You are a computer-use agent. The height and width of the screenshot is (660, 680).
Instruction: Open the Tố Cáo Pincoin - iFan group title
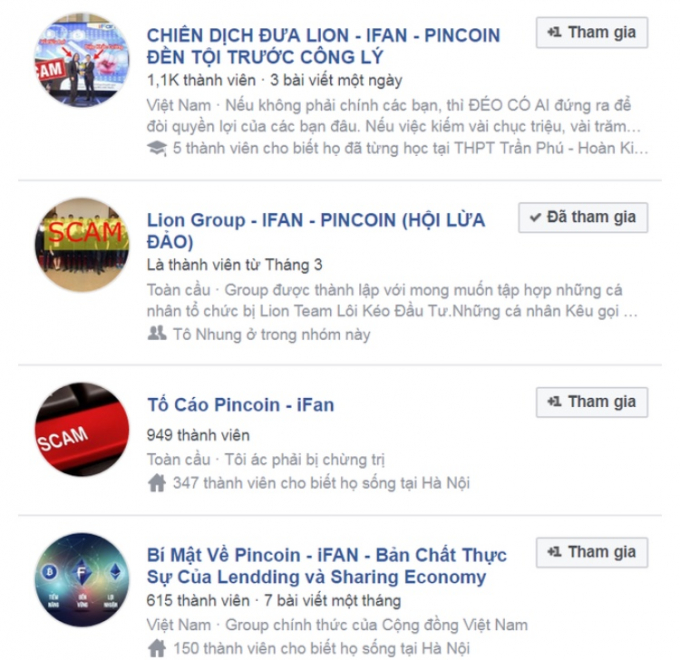240,405
